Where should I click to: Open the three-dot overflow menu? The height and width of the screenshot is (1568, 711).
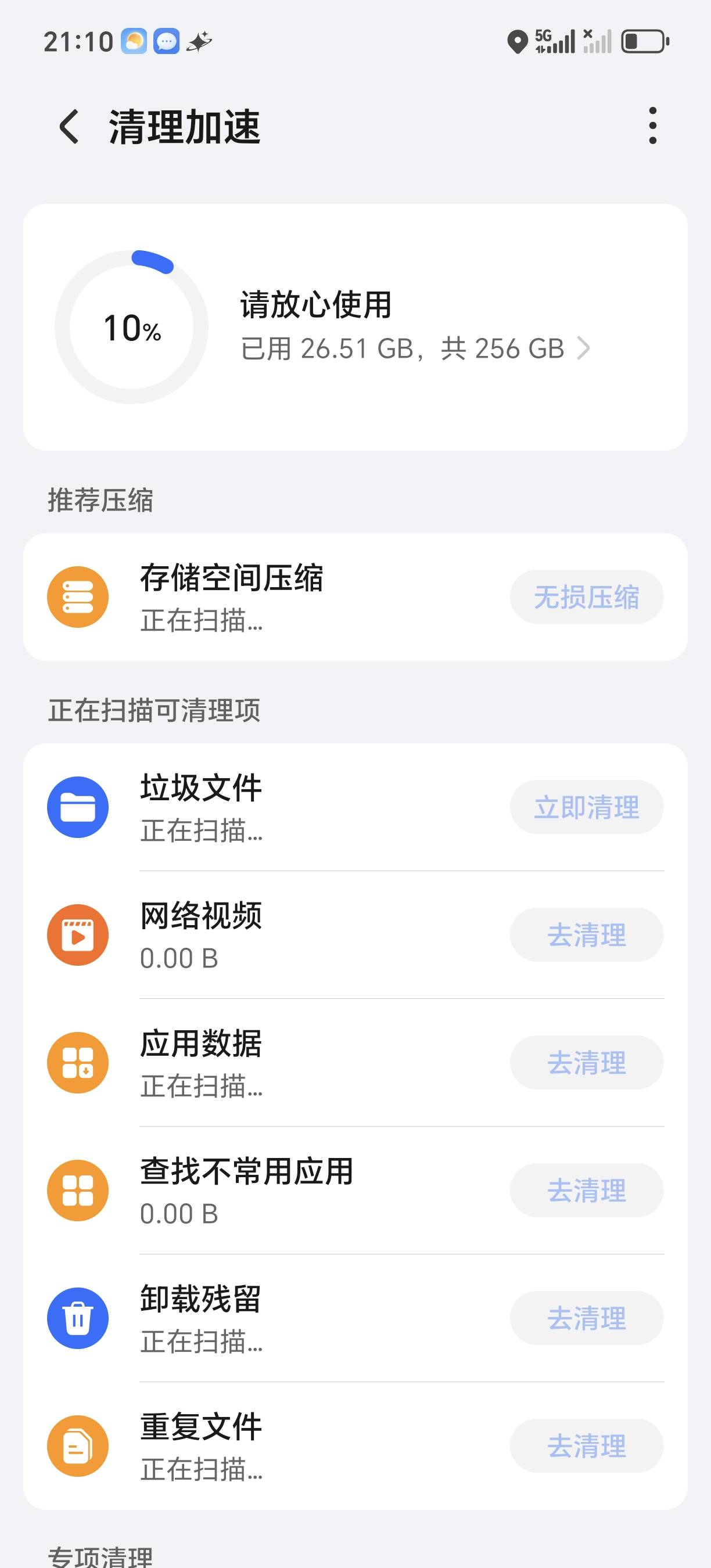652,125
